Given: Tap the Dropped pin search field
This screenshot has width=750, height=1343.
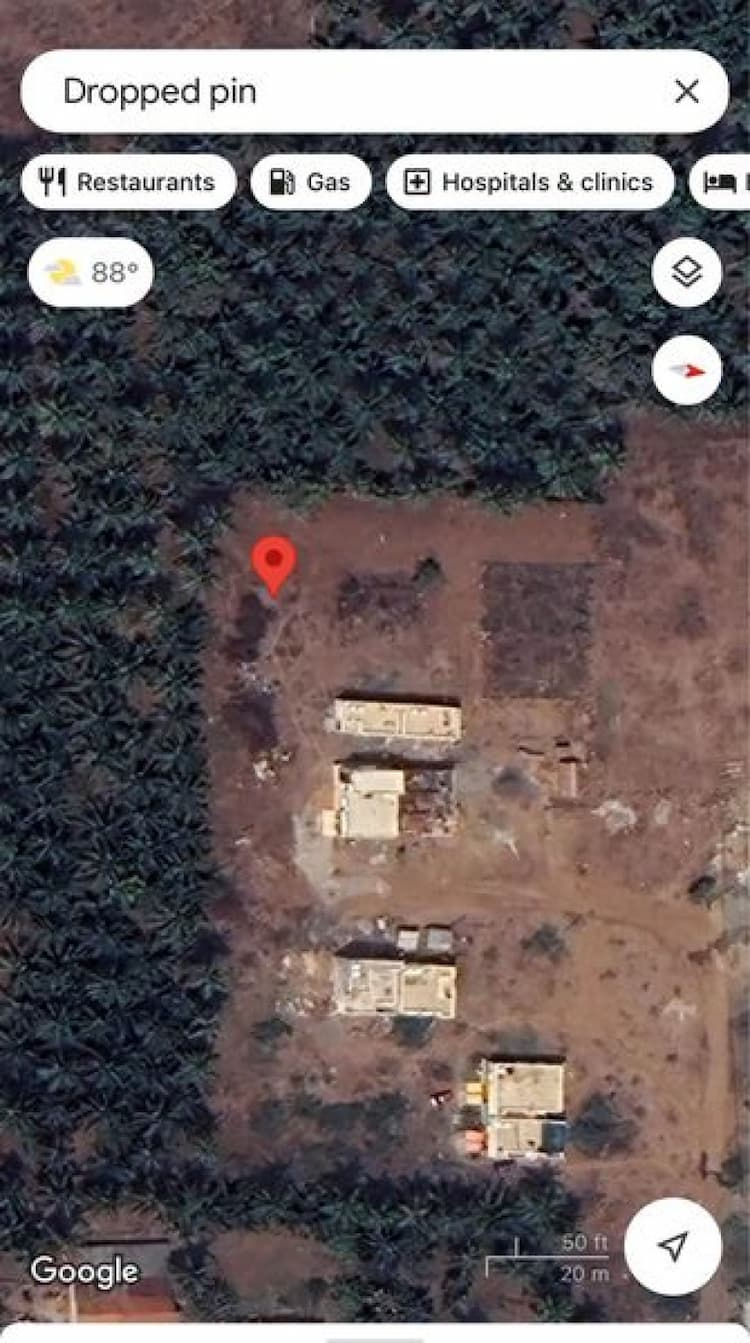Looking at the screenshot, I should [300, 92].
